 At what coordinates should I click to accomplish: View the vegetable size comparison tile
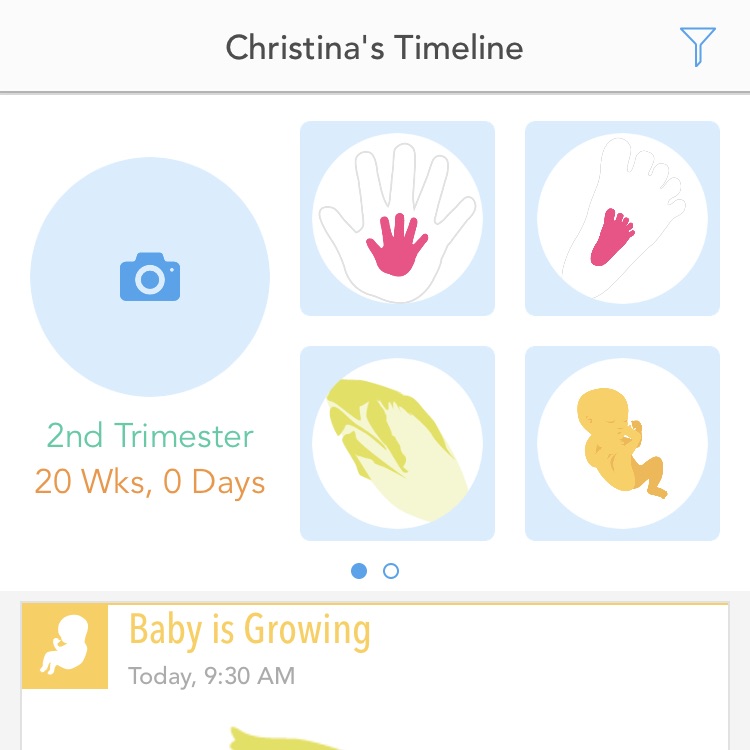point(397,443)
